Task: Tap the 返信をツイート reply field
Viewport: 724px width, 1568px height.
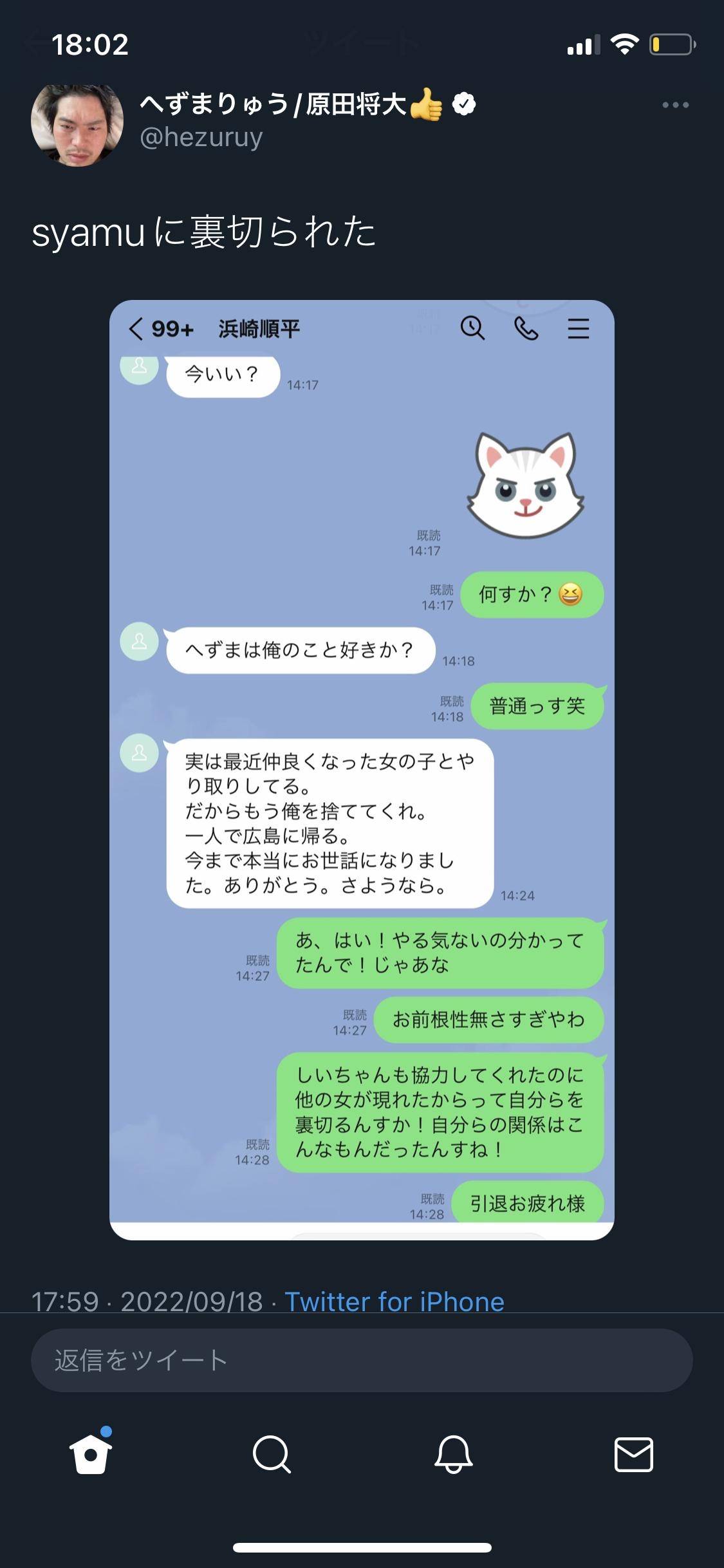Action: tap(362, 1360)
